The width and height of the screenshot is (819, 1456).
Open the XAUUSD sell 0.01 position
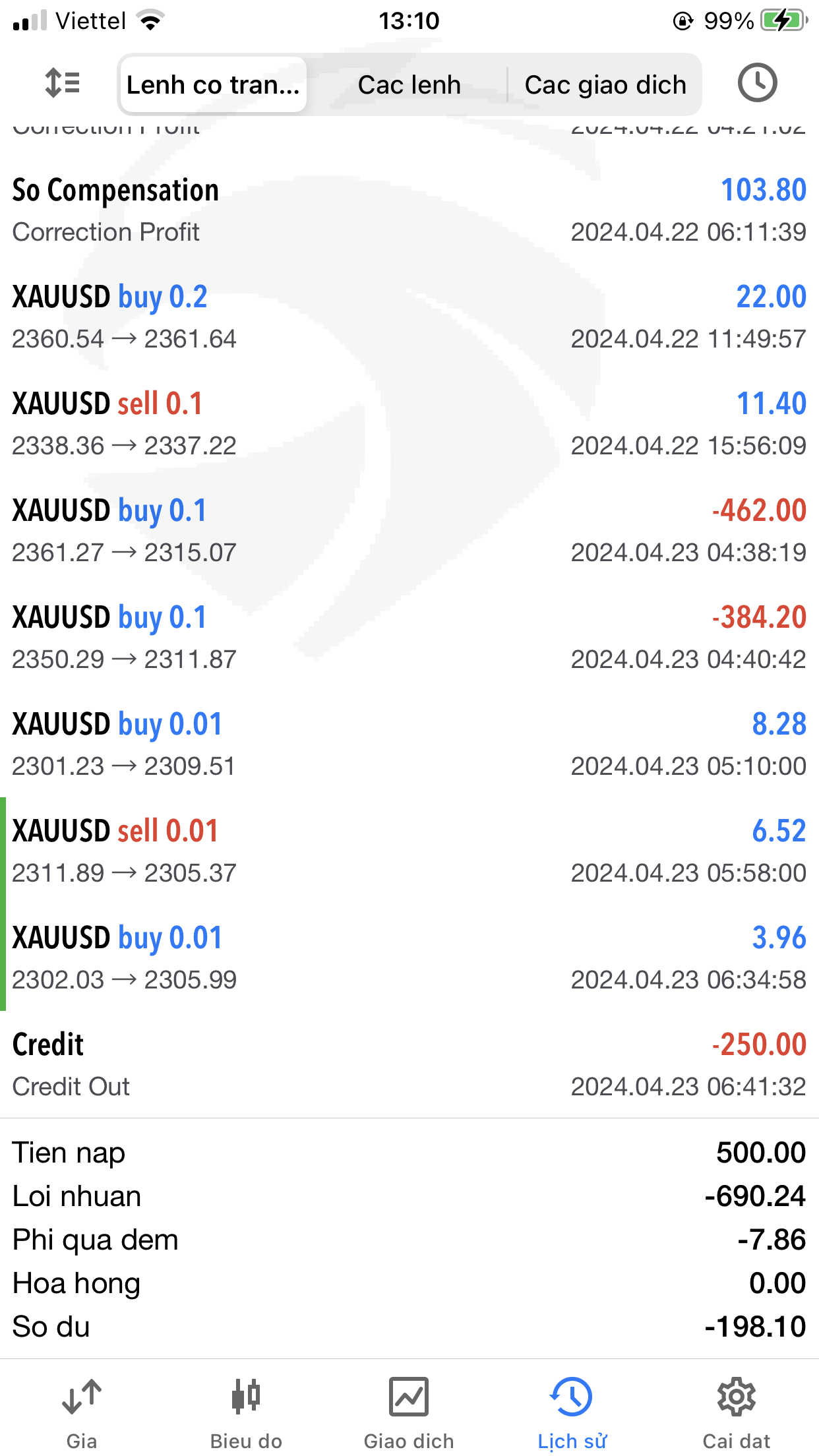click(x=409, y=851)
